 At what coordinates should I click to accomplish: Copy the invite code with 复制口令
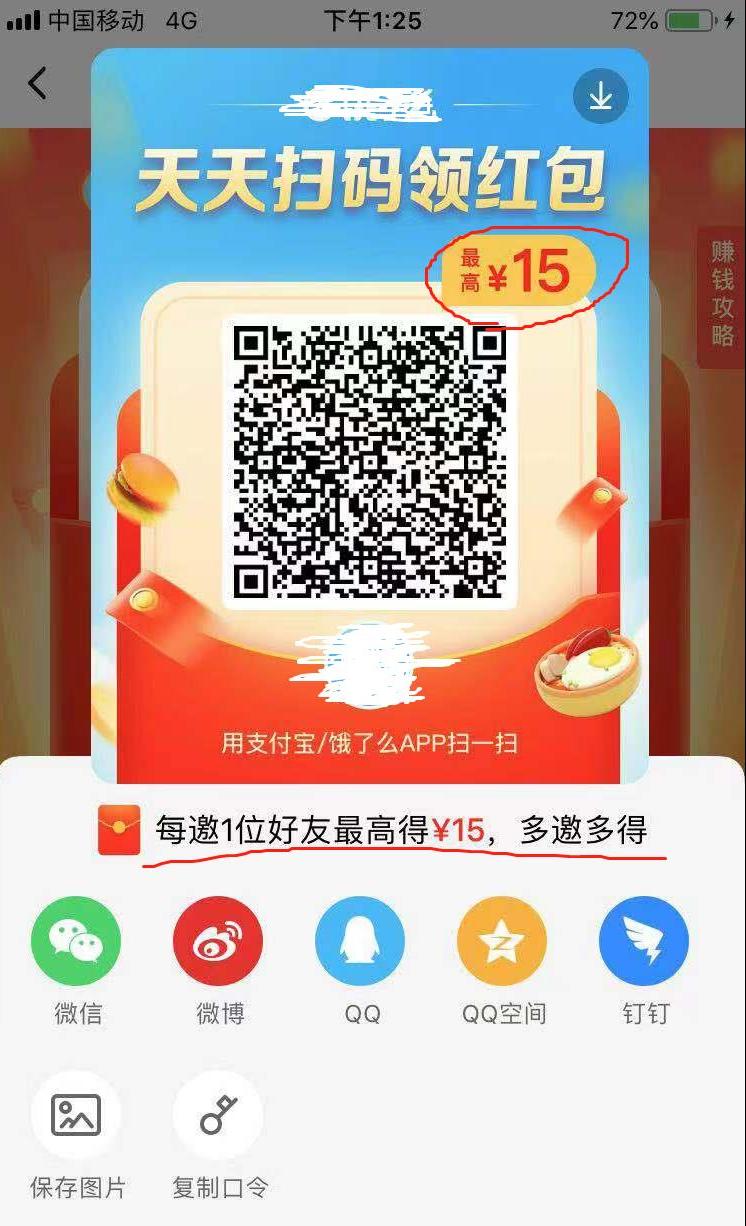click(x=218, y=1116)
